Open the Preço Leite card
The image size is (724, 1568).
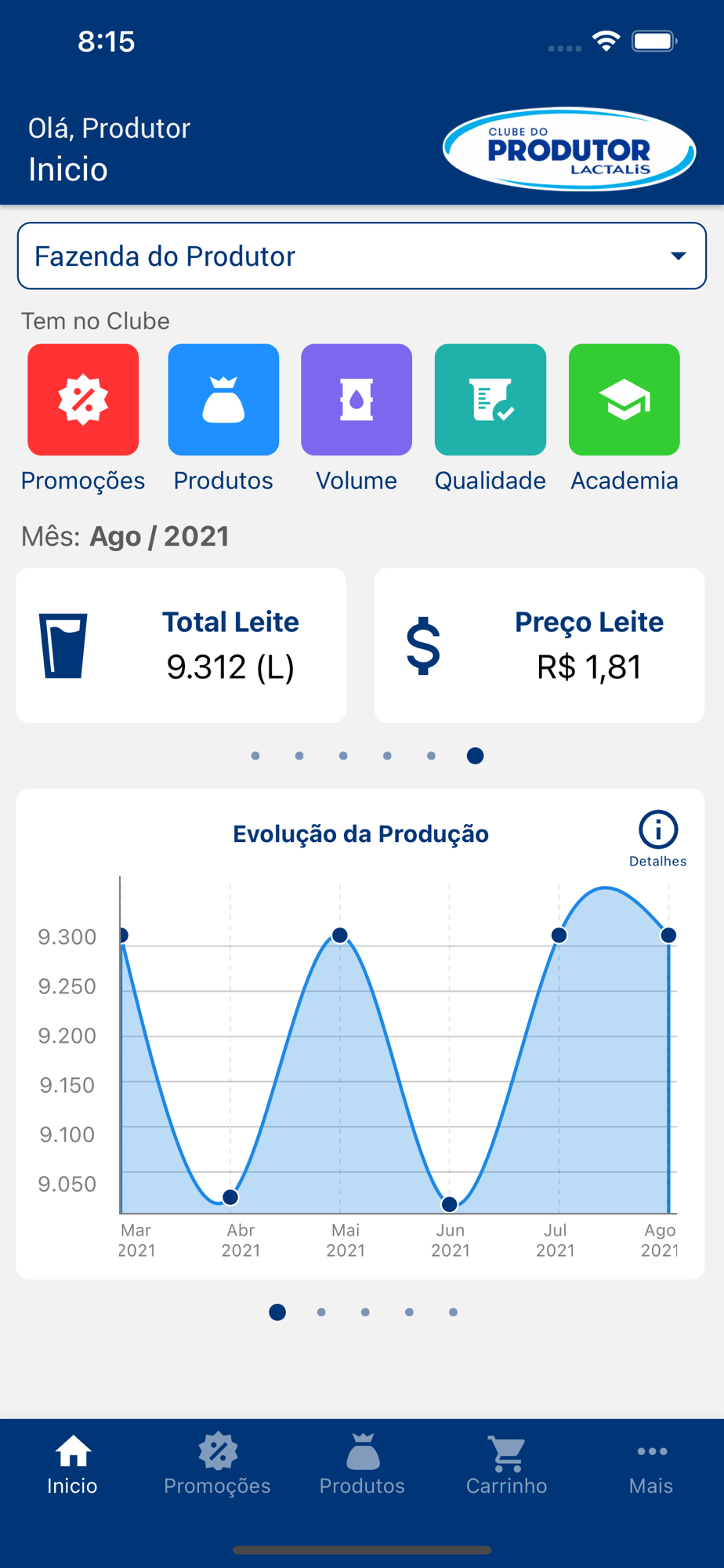[x=540, y=645]
